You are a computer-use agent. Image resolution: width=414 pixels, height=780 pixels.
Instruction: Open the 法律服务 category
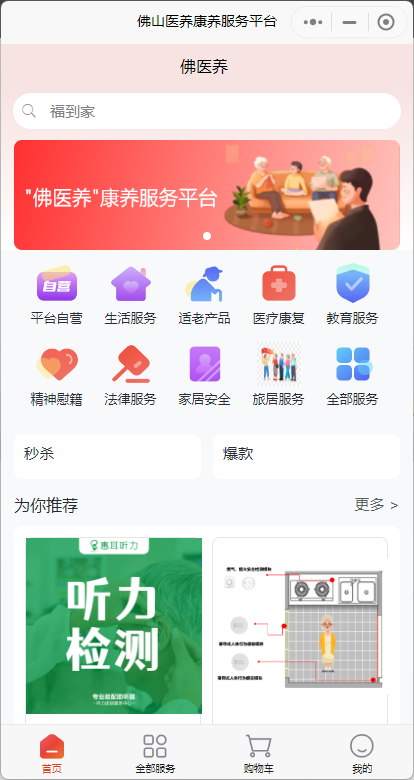(x=130, y=377)
